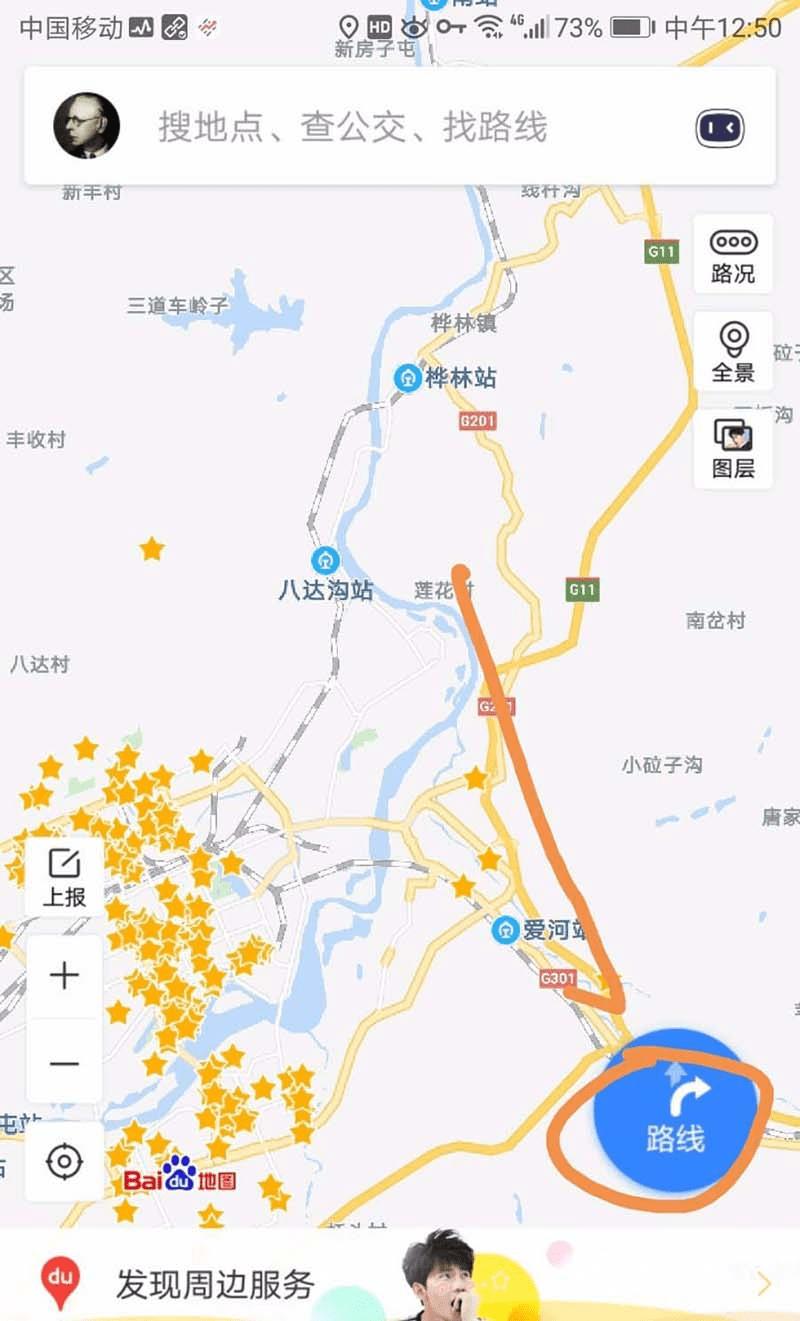Open the search box for places and routes
800x1321 pixels.
tap(400, 127)
